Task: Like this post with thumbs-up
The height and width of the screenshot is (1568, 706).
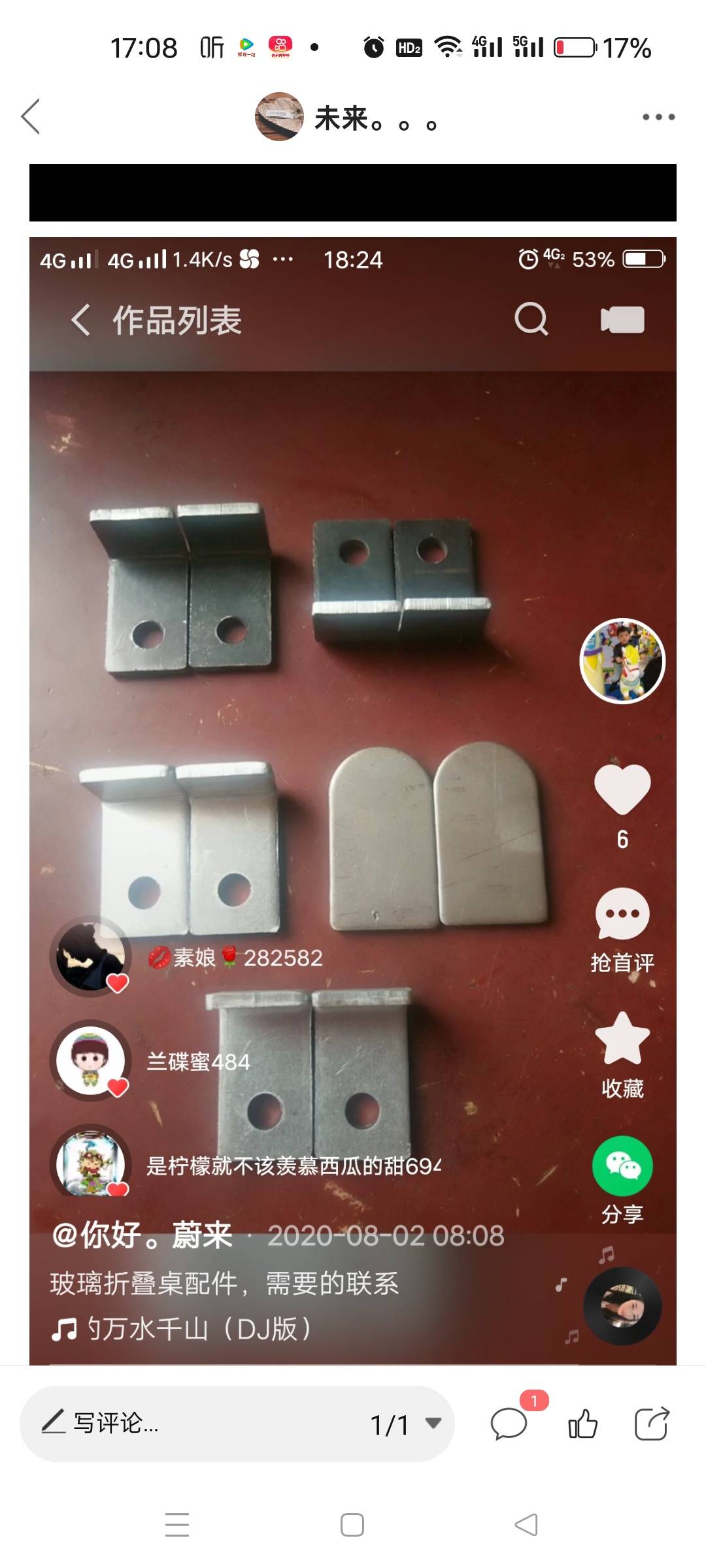Action: point(582,1424)
